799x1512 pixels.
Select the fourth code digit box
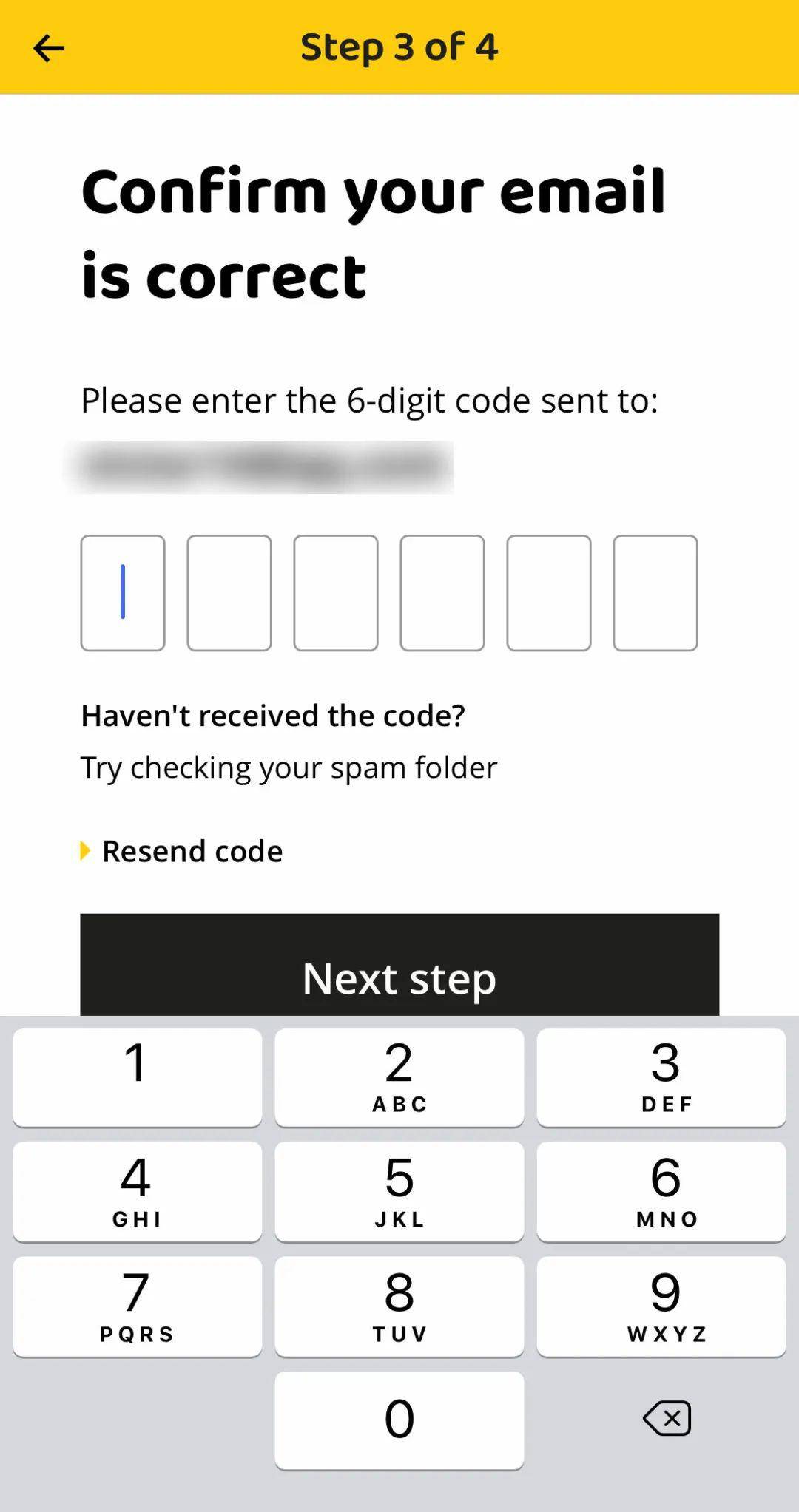click(x=442, y=593)
